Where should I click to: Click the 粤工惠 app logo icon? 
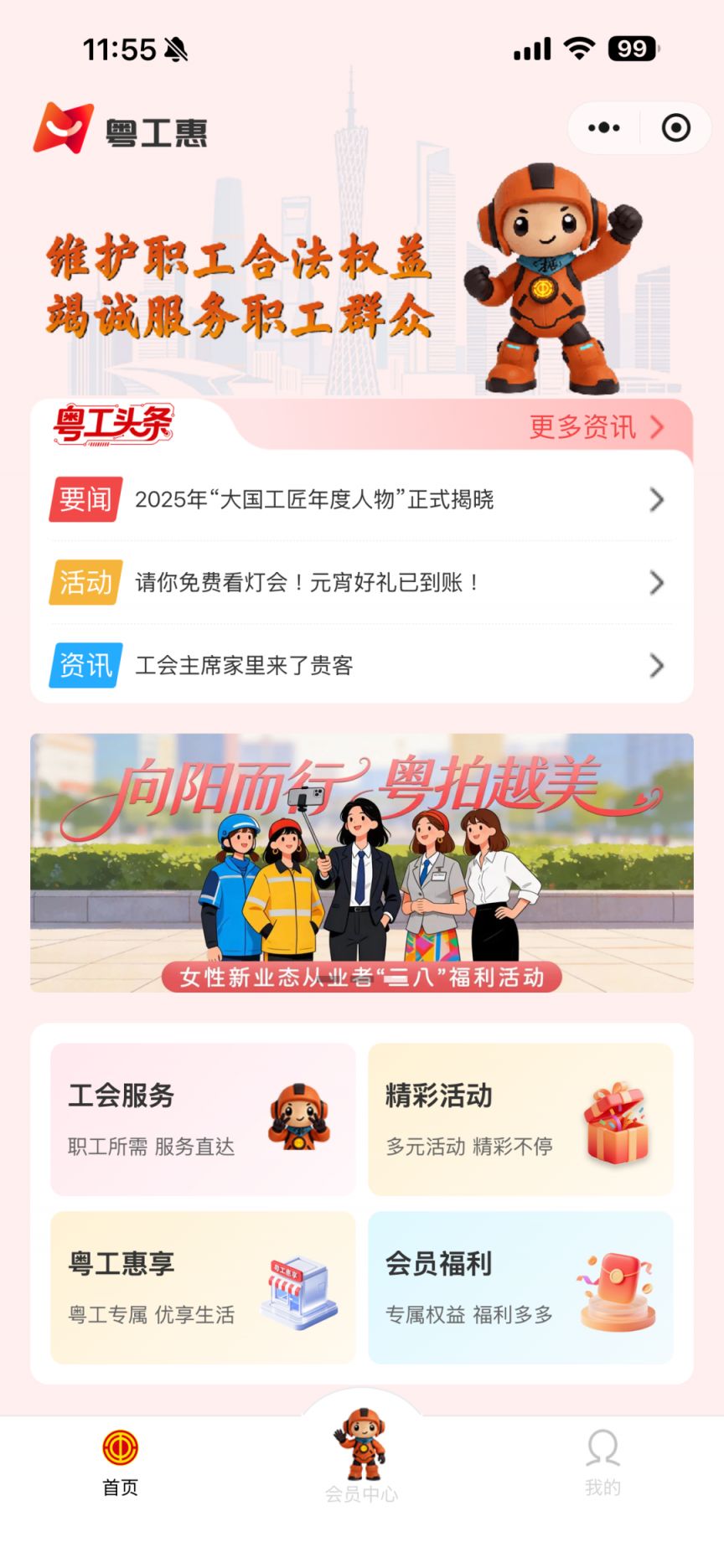(65, 126)
